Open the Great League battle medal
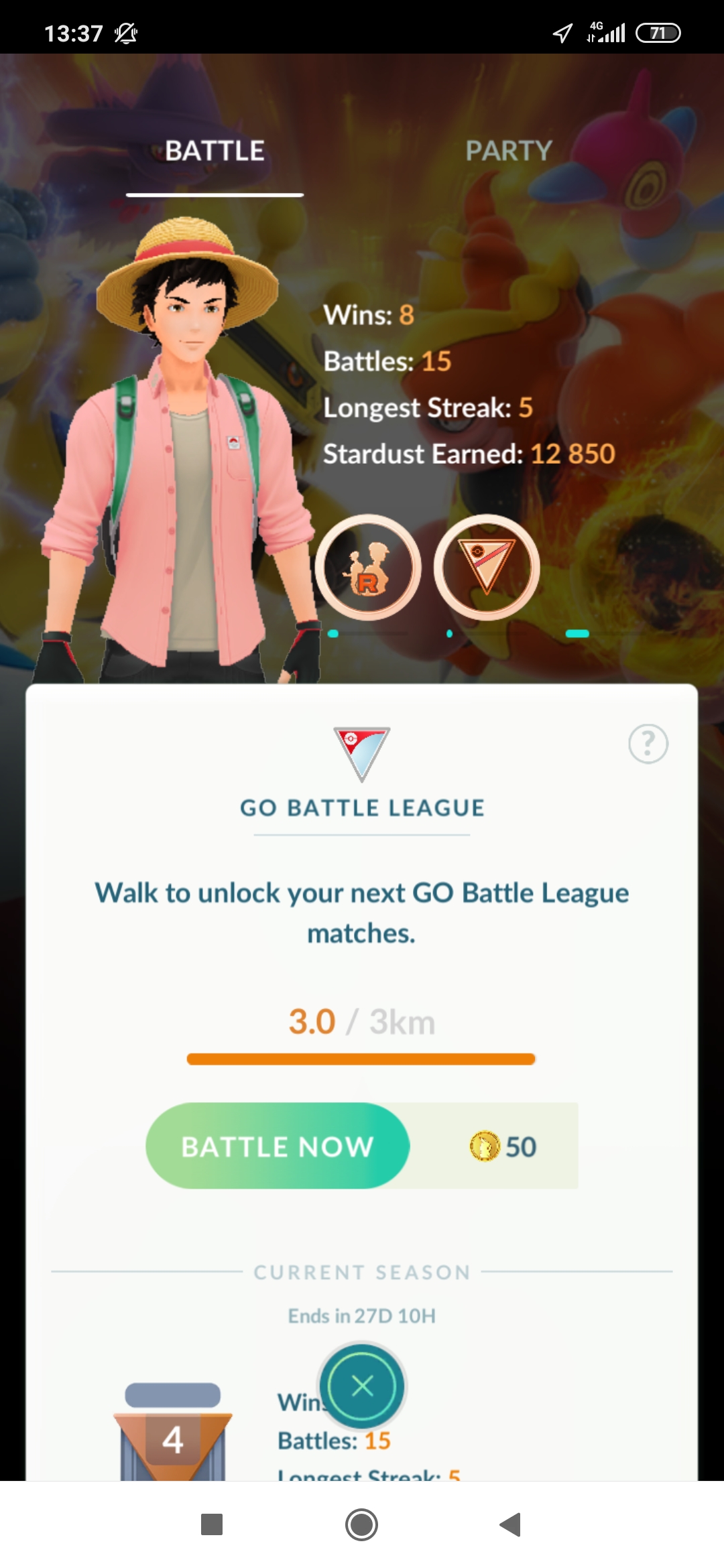The height and width of the screenshot is (1568, 724). [x=487, y=568]
